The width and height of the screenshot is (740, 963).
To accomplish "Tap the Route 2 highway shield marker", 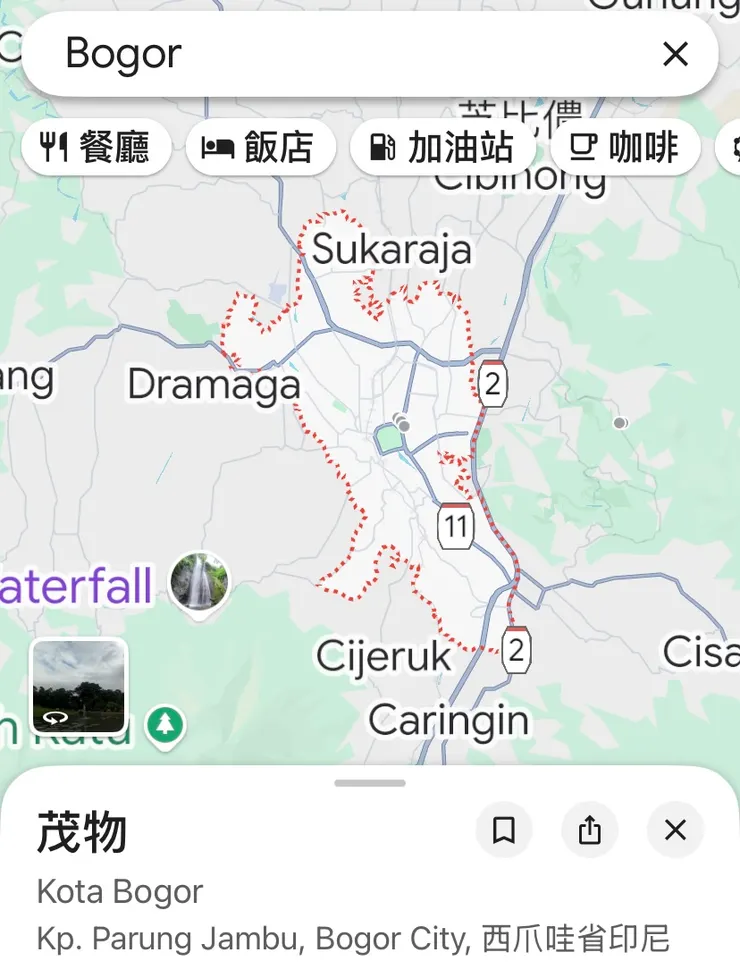I will (492, 382).
